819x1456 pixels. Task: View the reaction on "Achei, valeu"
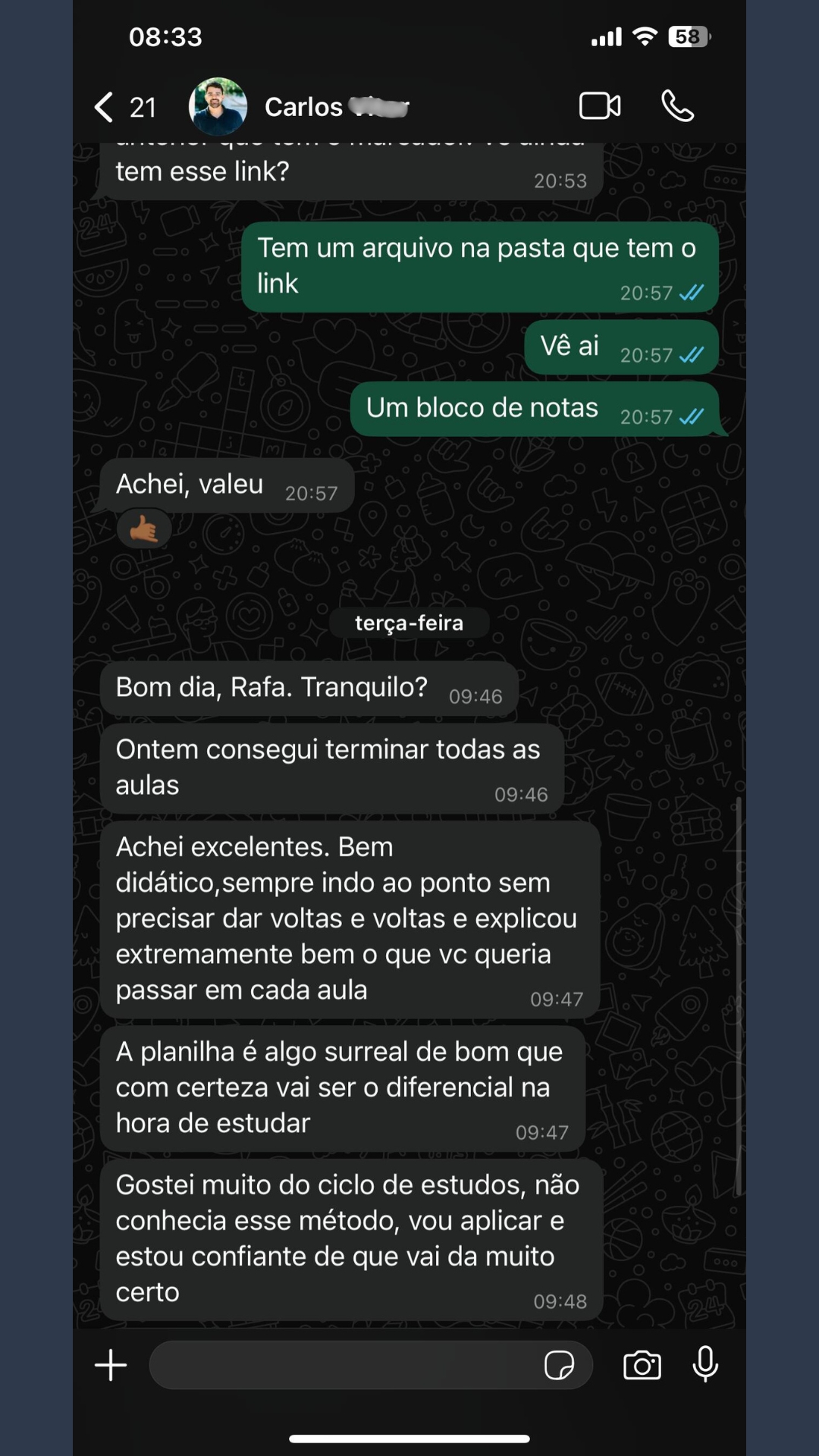(x=143, y=529)
